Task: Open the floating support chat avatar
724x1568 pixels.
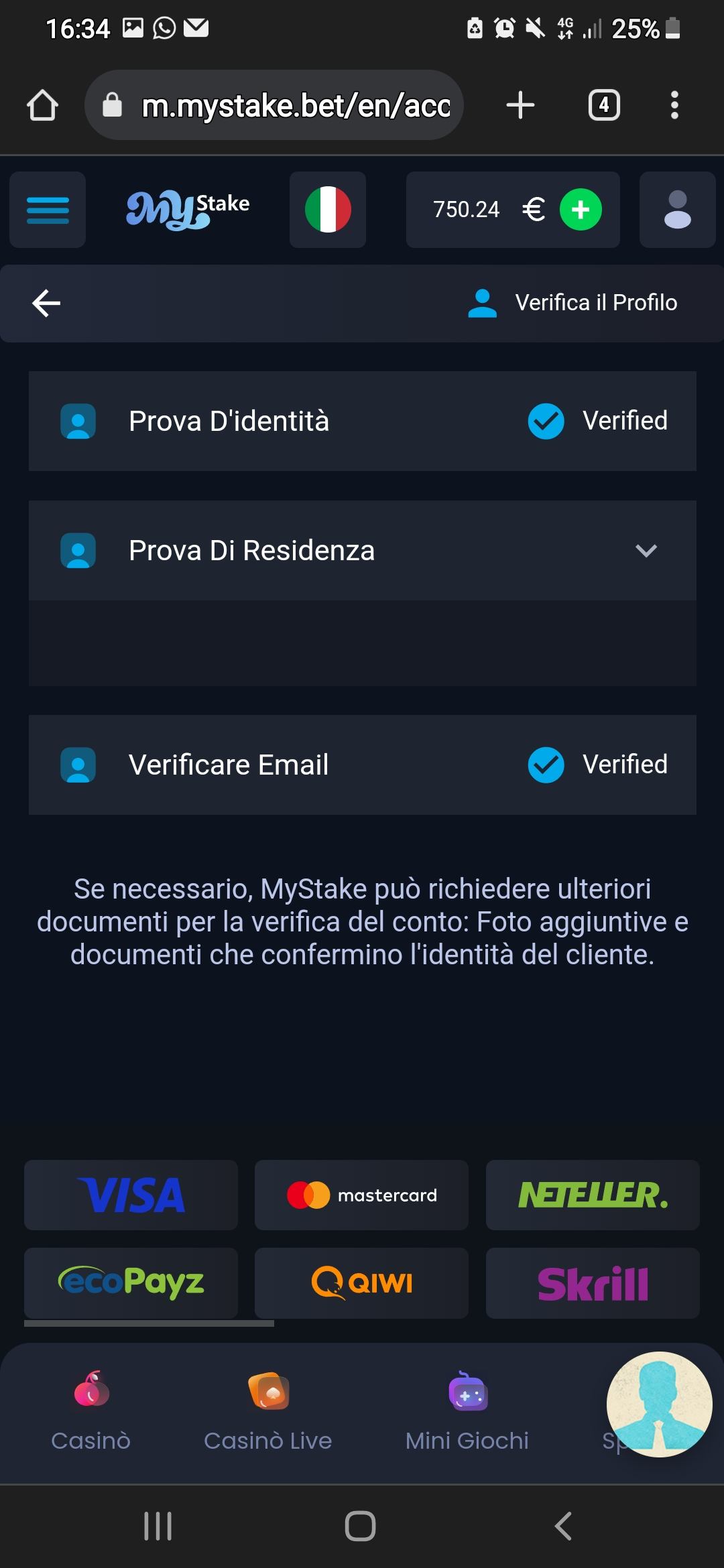Action: [x=659, y=1404]
